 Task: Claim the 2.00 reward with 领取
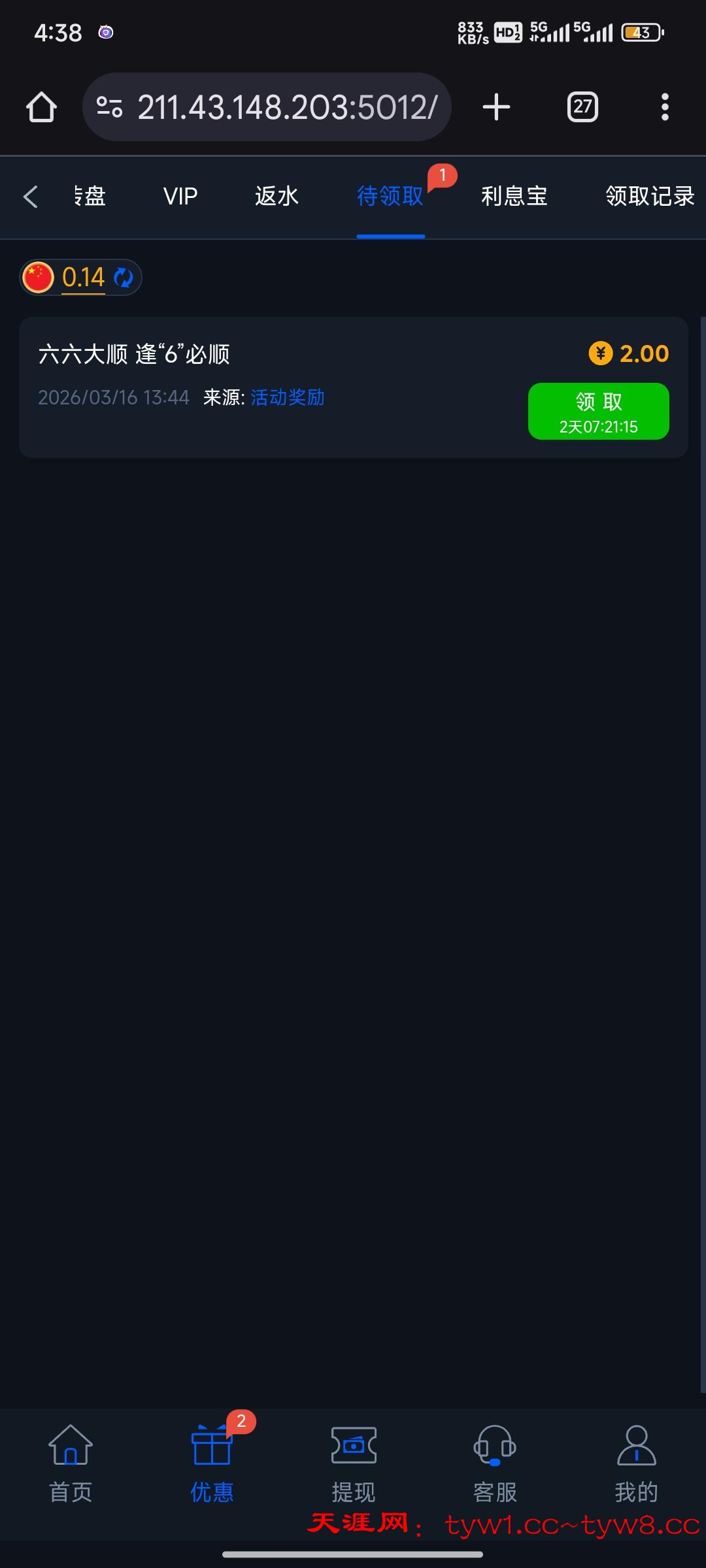click(x=598, y=412)
